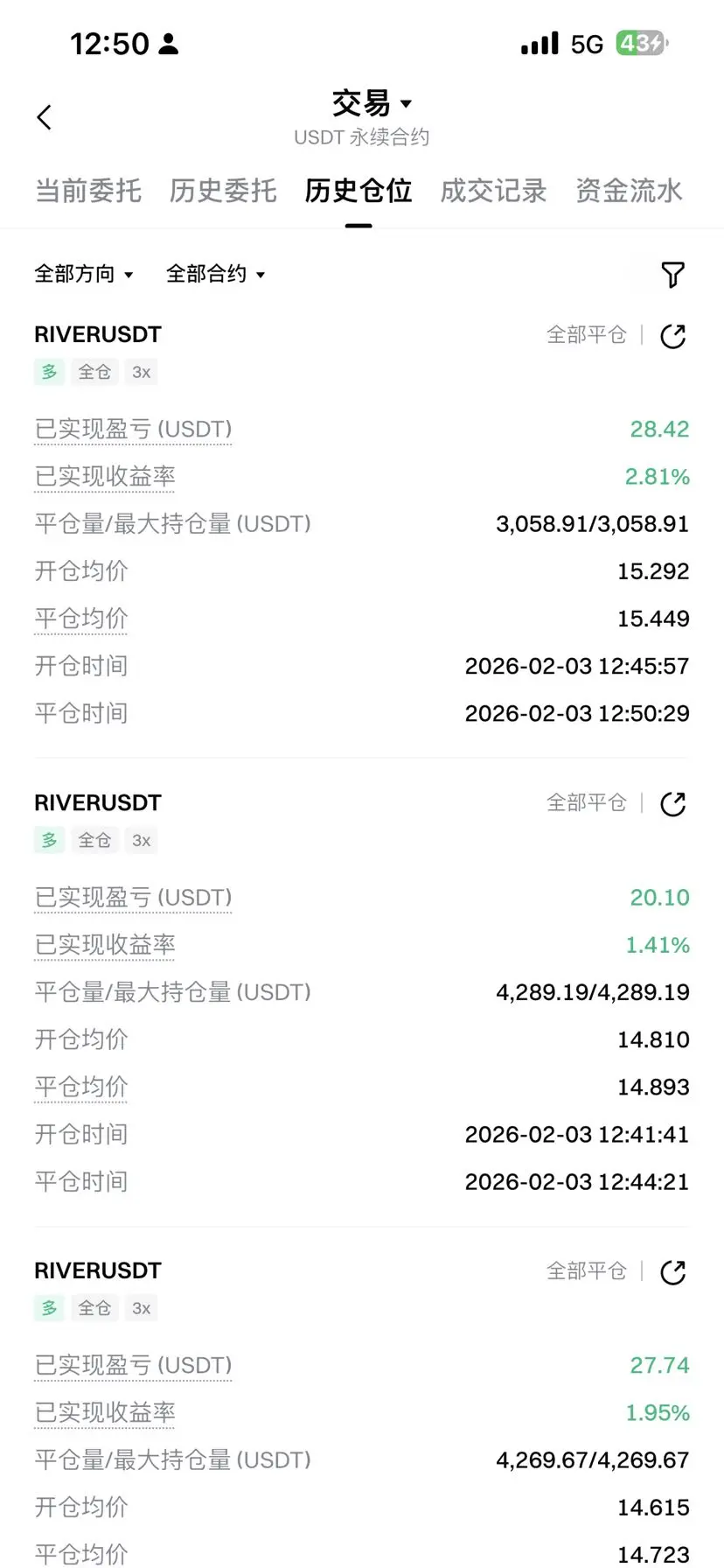Open the funnel filter icon
724x1568 pixels.
[672, 275]
